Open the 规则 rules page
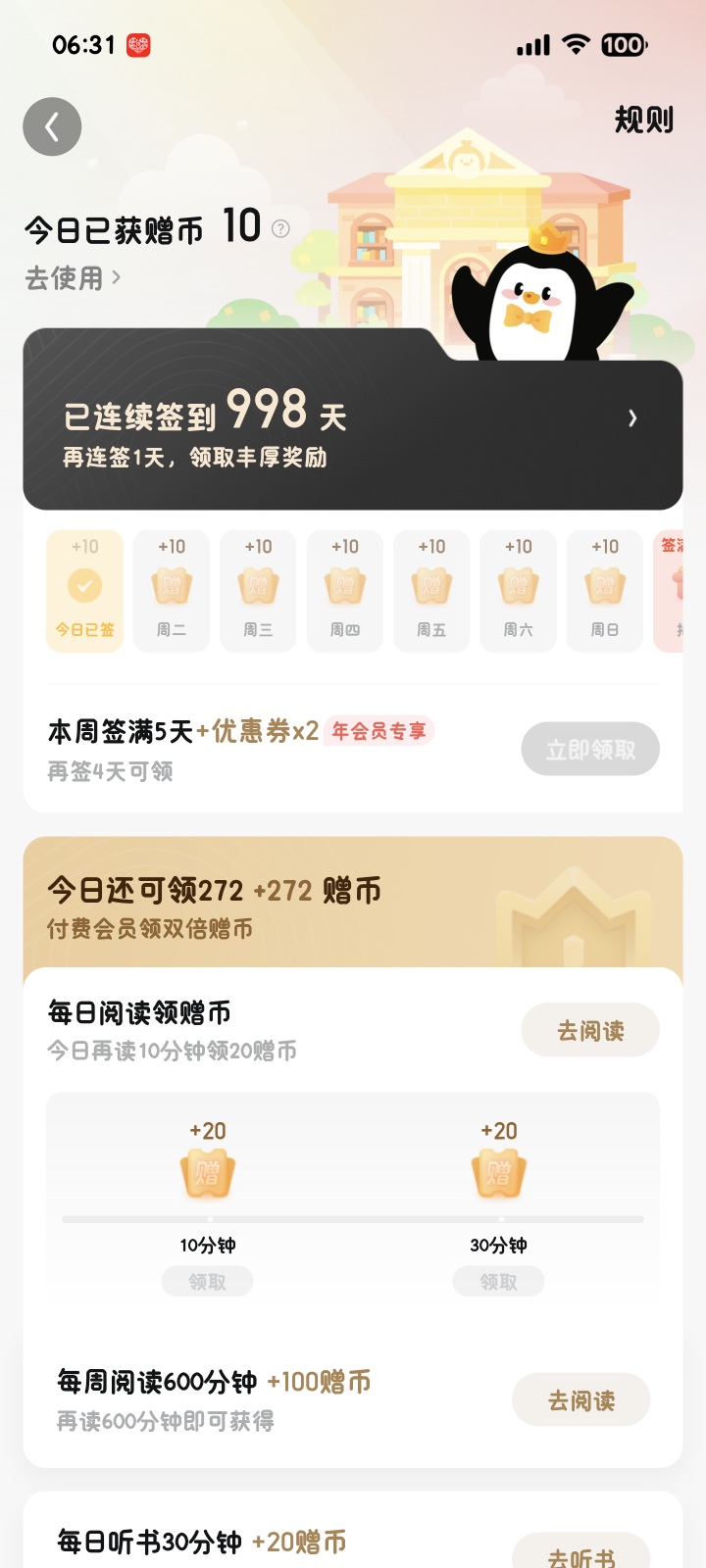 click(x=643, y=121)
